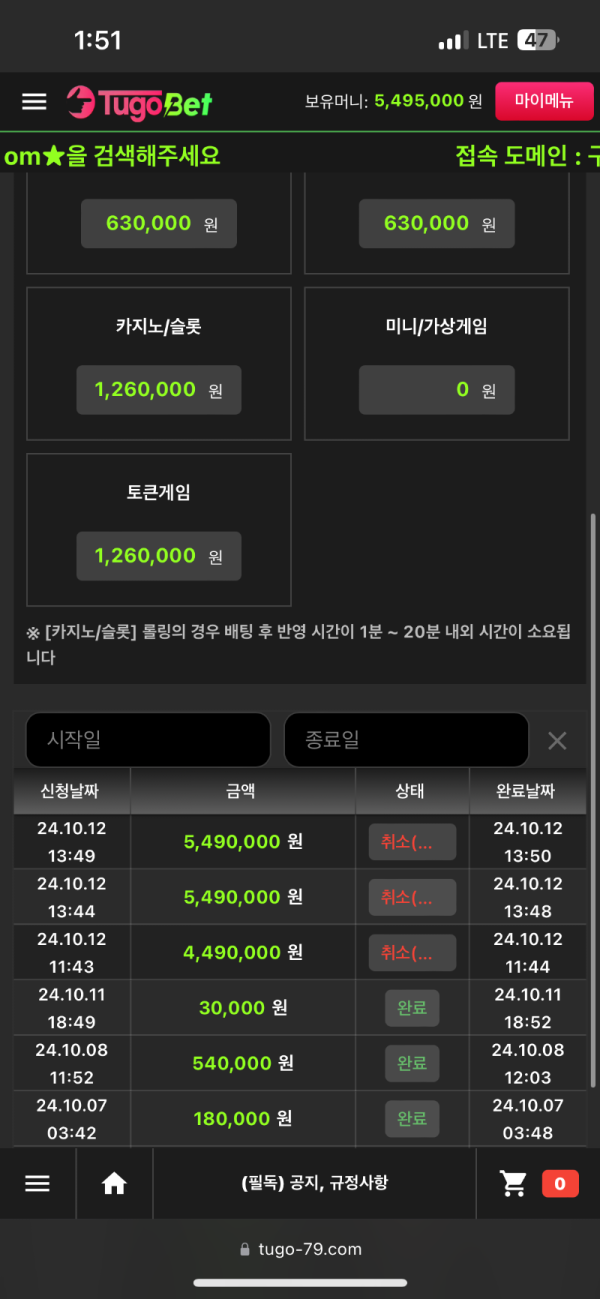
Task: View 취소 status for 4,490,000 원 request
Action: click(x=412, y=953)
